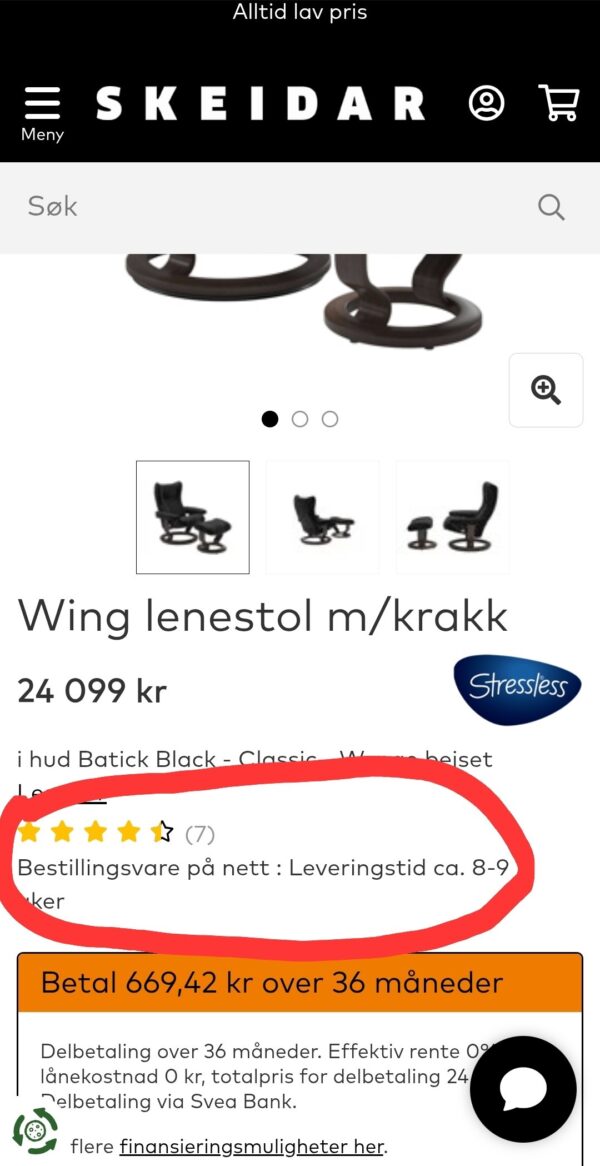
Task: Open the Stressless brand badge
Action: (x=517, y=687)
